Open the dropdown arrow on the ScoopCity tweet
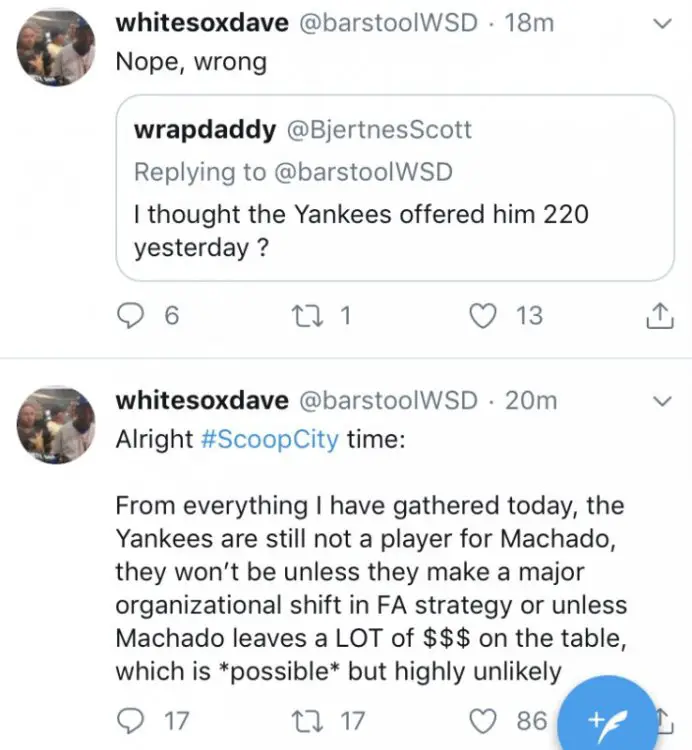The width and height of the screenshot is (692, 750). [x=659, y=402]
